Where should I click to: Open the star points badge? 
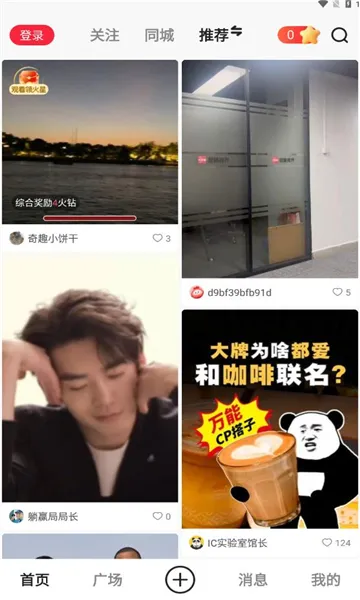click(299, 35)
